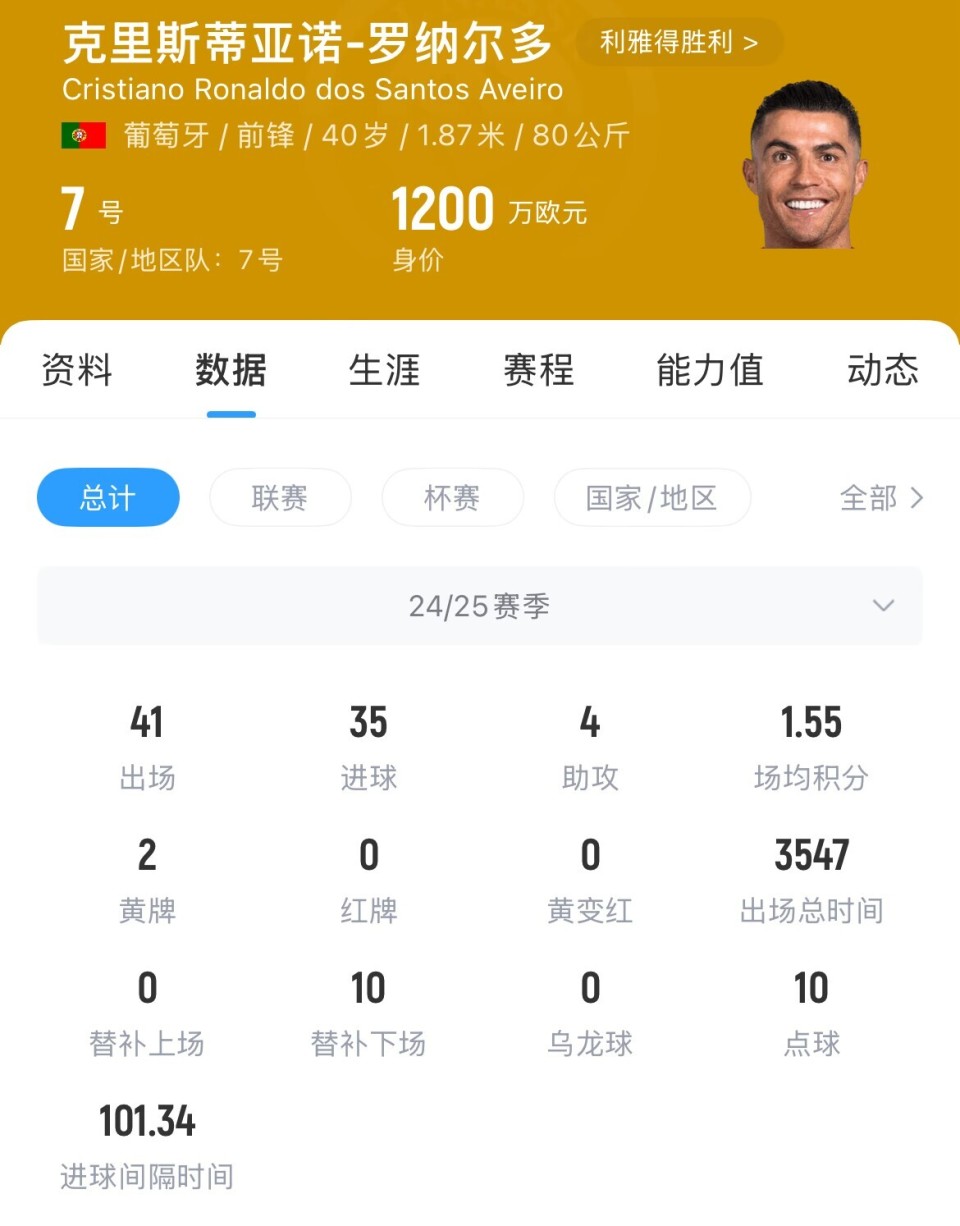
Task: Select the 总计 total filter chip
Action: [x=107, y=497]
